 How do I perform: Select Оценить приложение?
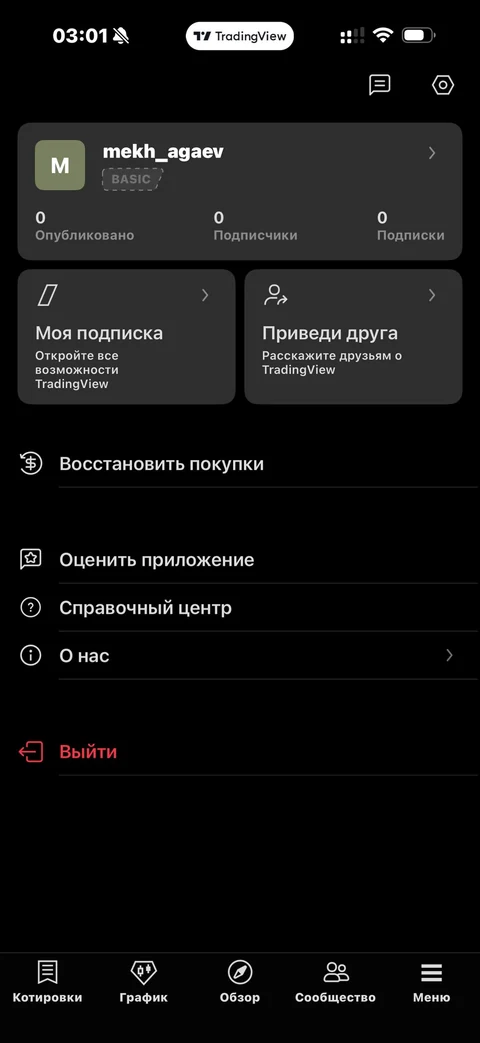coord(240,559)
